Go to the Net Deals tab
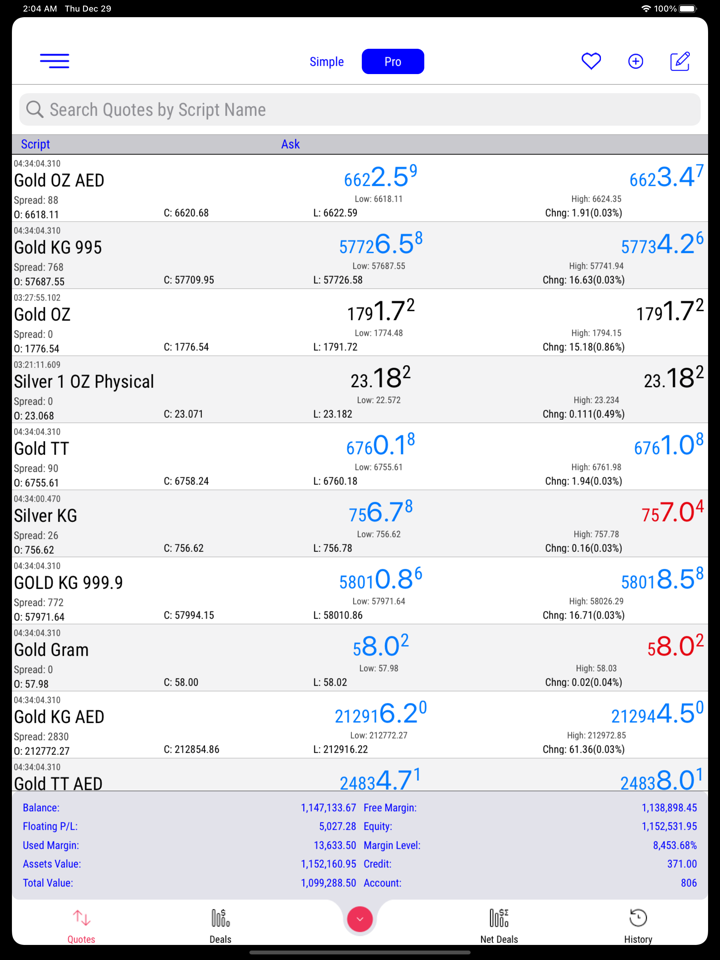Viewport: 720px width, 960px height. (499, 924)
